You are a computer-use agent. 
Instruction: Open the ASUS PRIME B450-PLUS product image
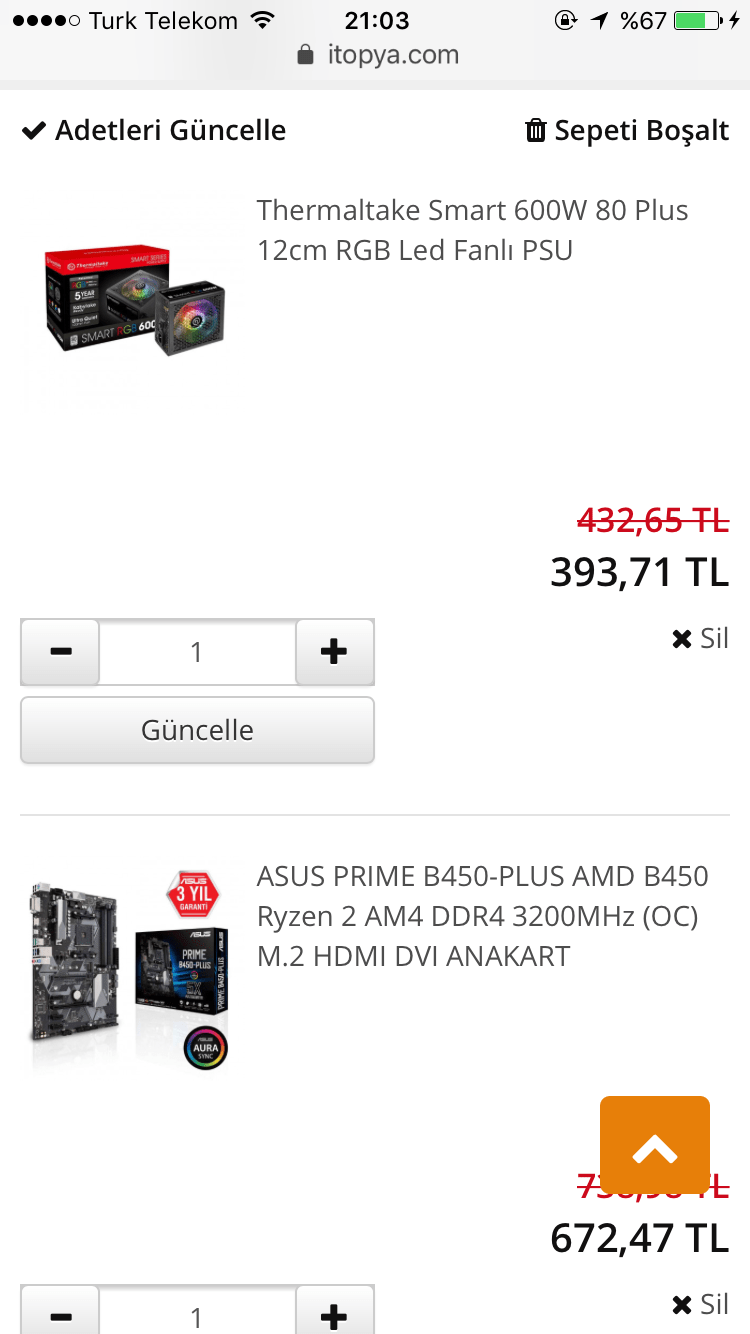click(x=130, y=965)
